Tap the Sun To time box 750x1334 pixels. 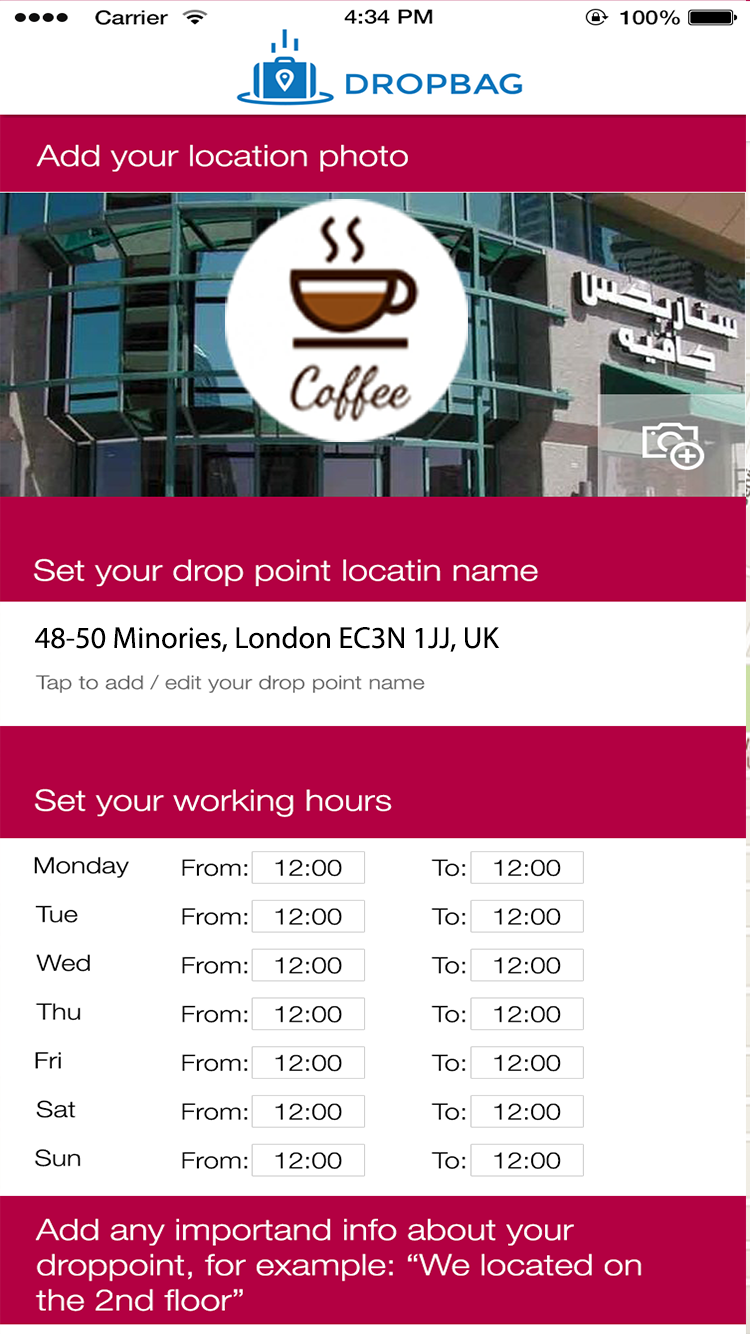527,1161
